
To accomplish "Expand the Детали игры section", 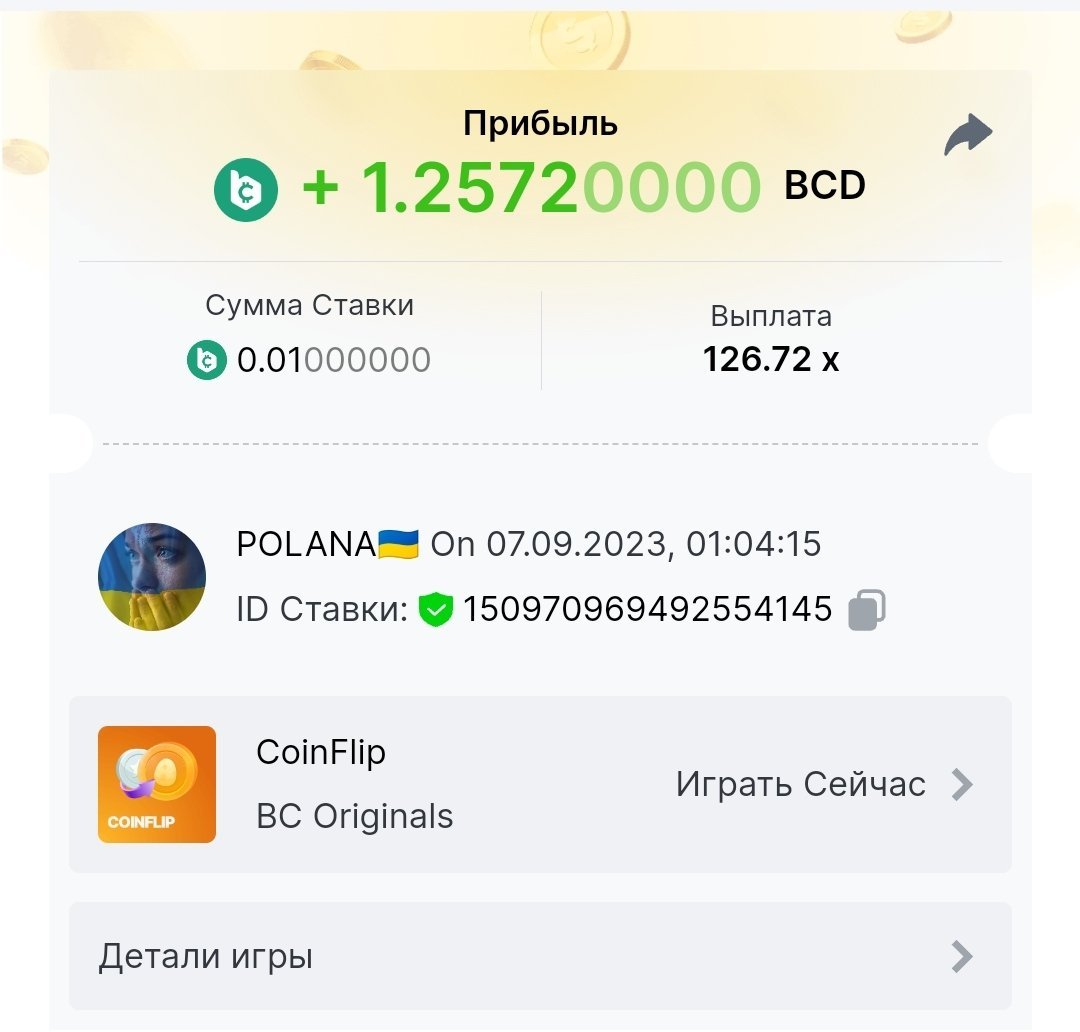I will click(540, 957).
